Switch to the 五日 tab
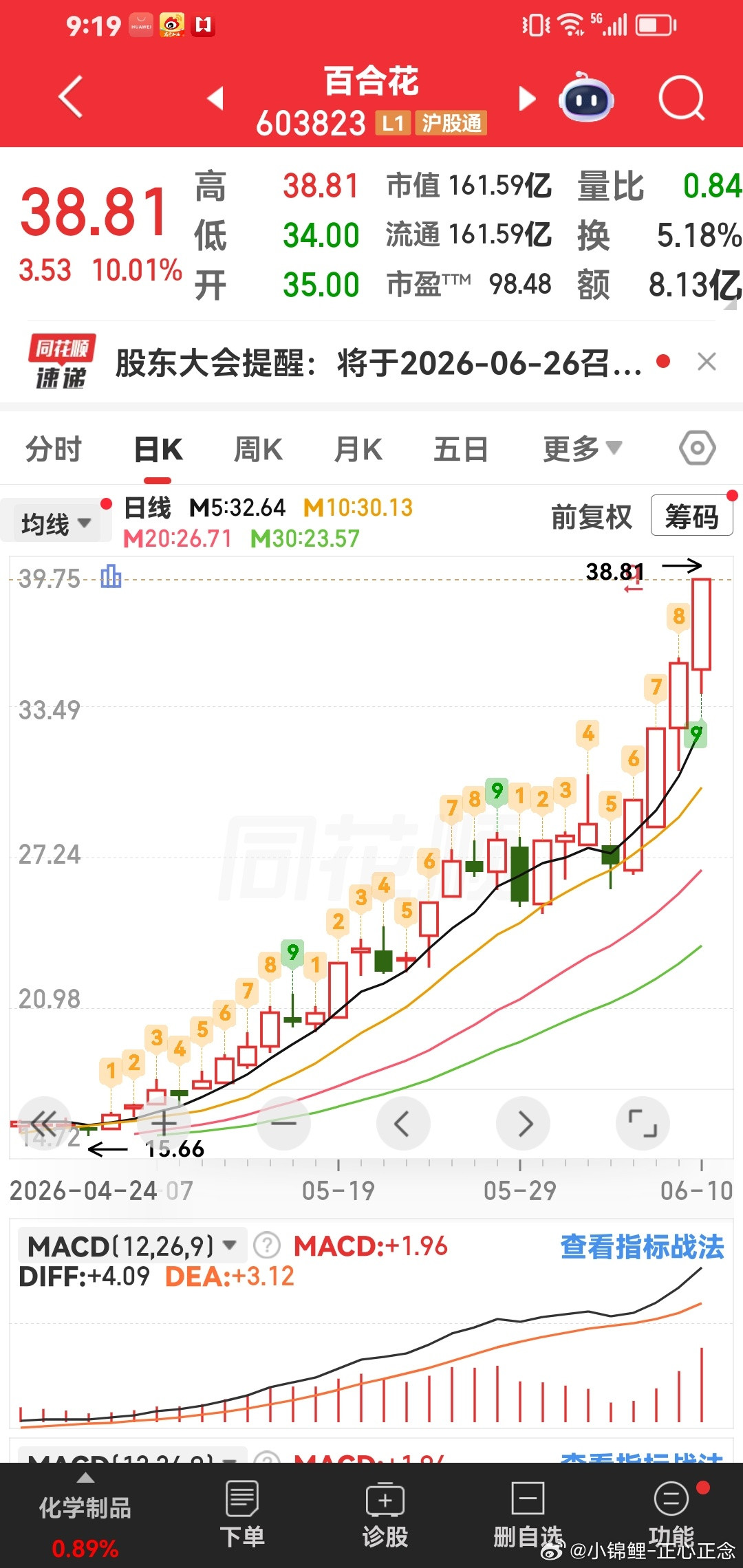Screen dimensions: 743x1568 coord(460,450)
